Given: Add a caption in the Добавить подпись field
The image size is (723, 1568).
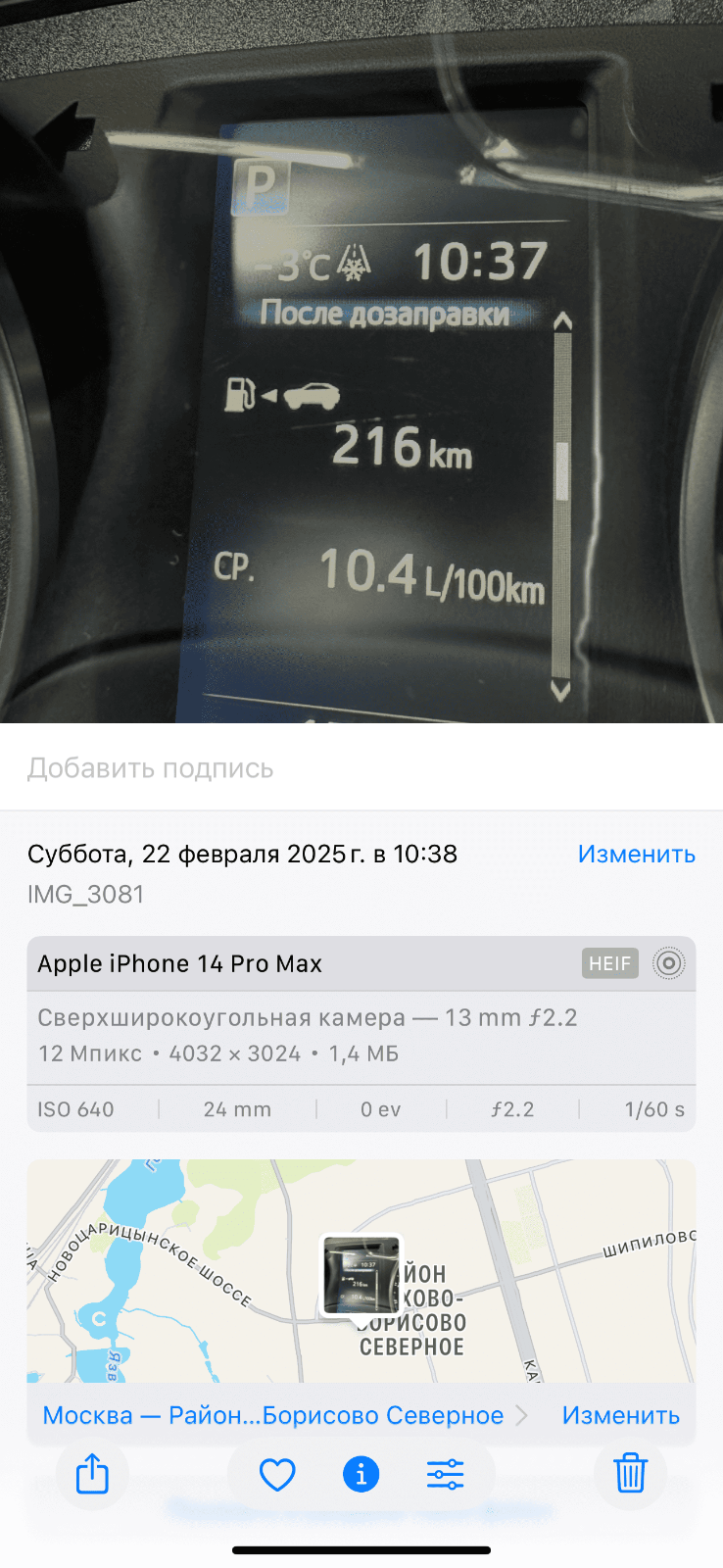Looking at the screenshot, I should pyautogui.click(x=361, y=768).
